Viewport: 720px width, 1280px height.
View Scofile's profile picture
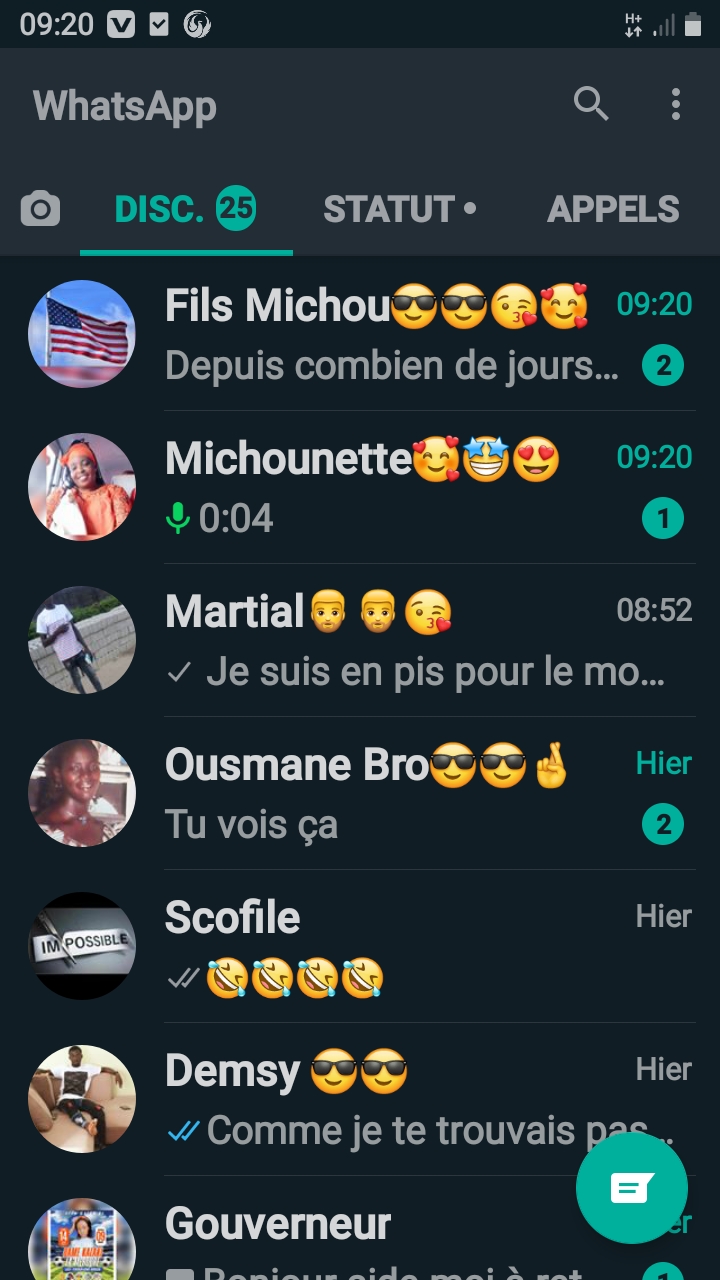pos(82,946)
